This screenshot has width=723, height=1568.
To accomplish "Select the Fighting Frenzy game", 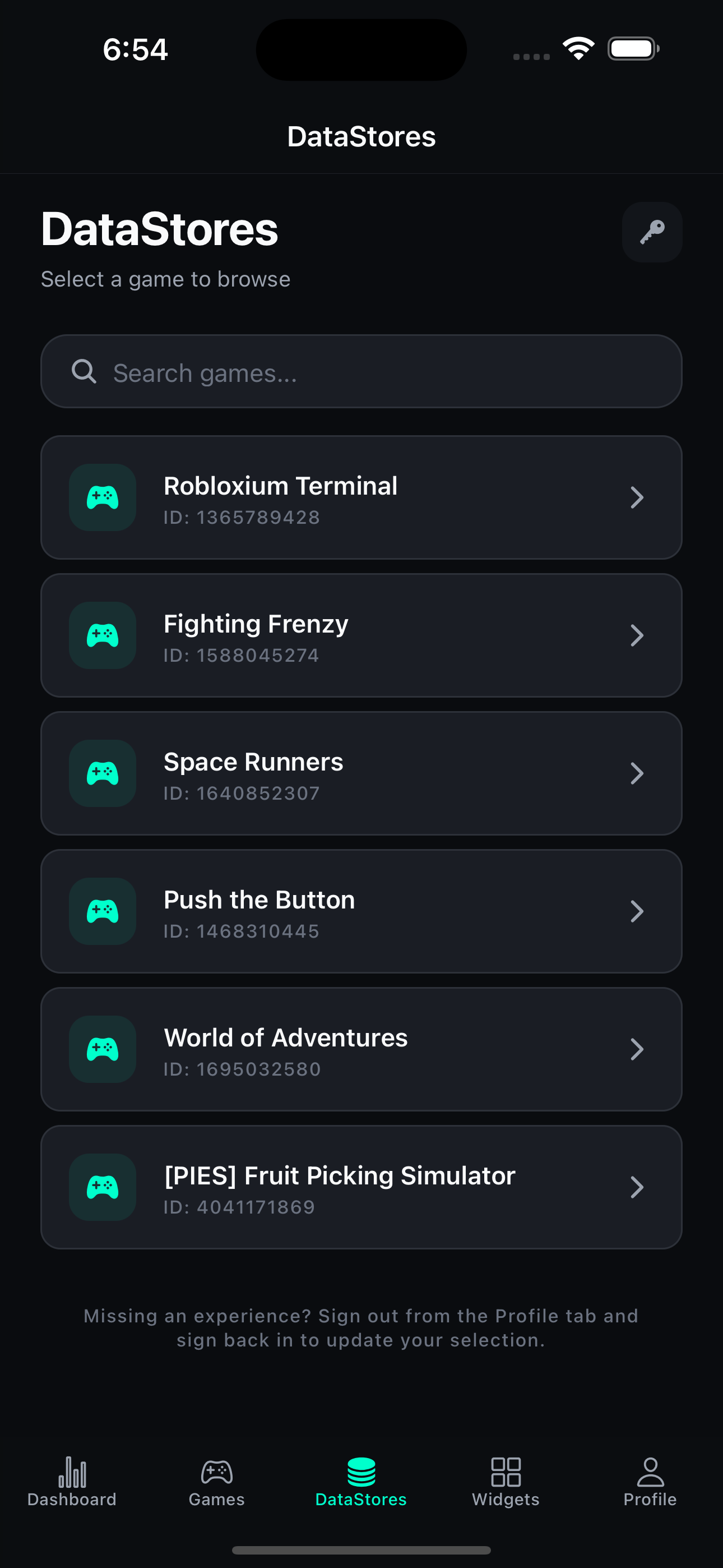I will click(x=361, y=635).
